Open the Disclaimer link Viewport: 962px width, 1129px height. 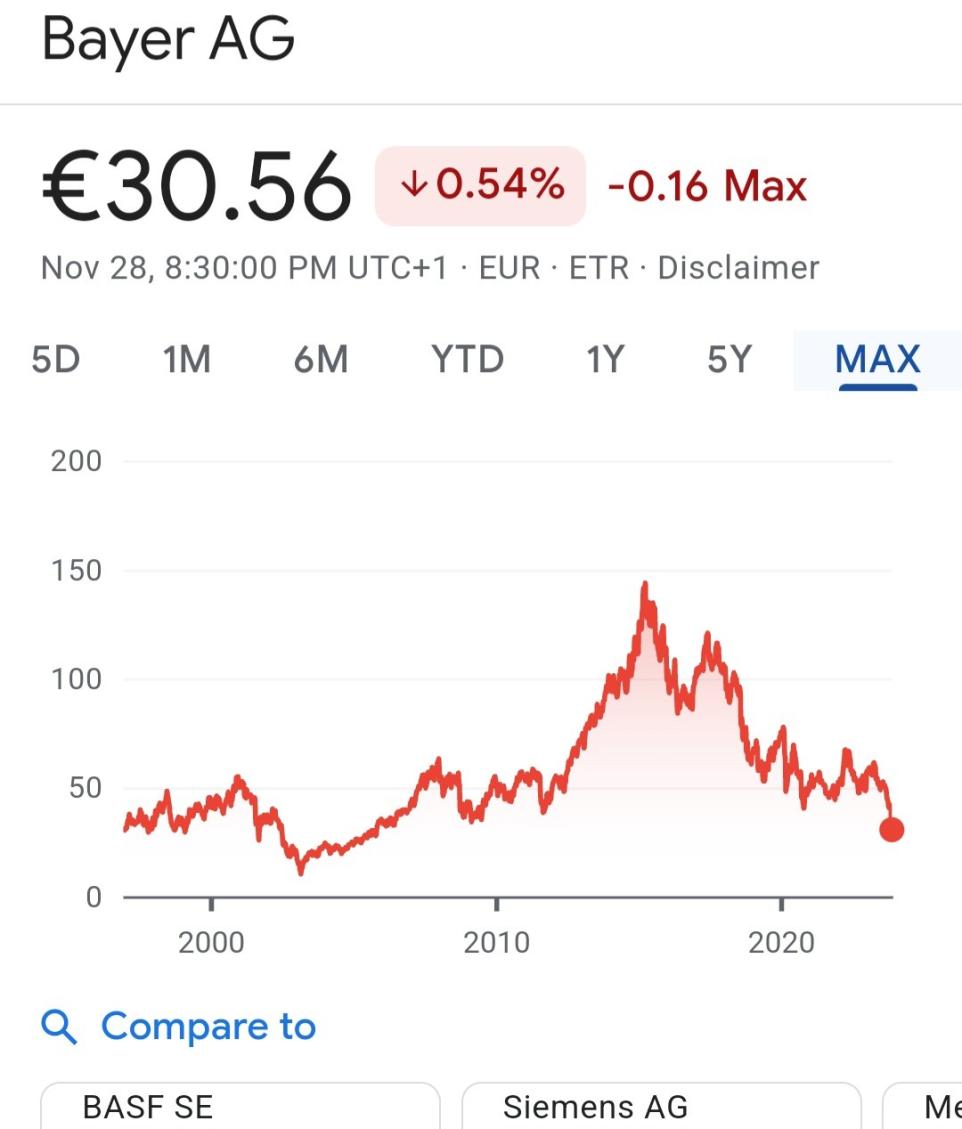[738, 268]
